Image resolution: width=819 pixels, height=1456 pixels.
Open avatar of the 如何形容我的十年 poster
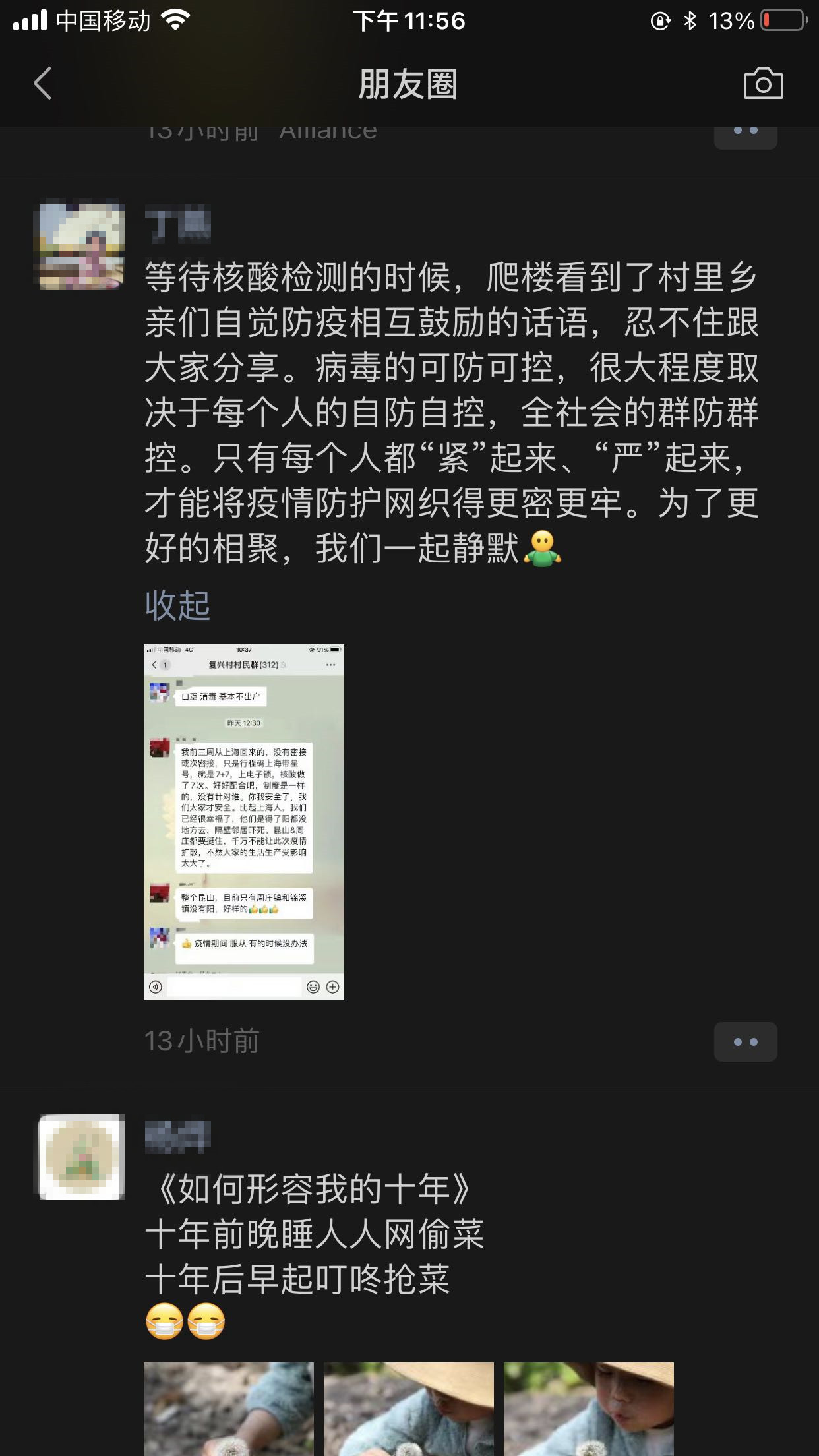[82, 1157]
